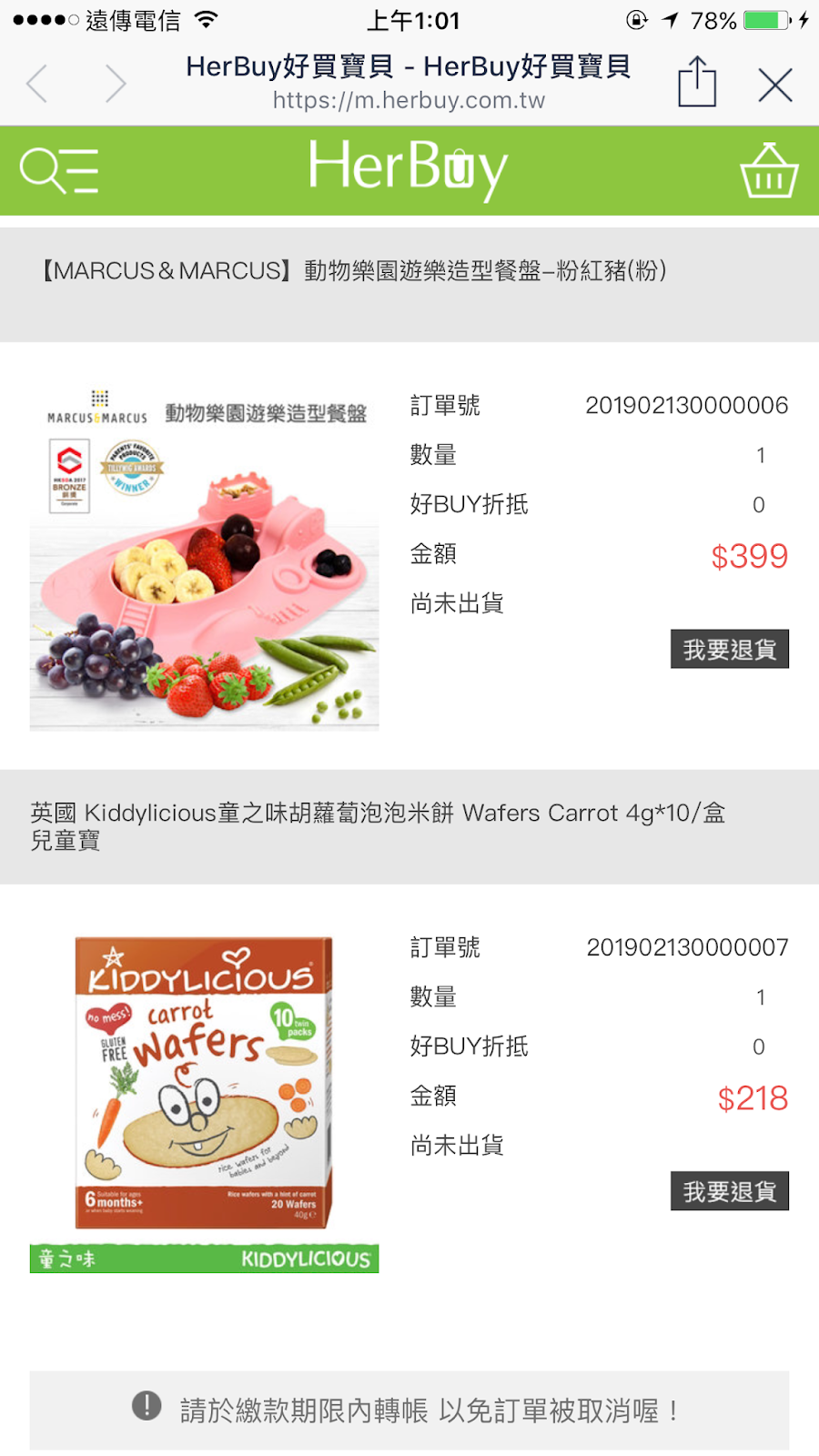Request a return for order 201902130000006
This screenshot has height=1456, width=819.
click(730, 649)
